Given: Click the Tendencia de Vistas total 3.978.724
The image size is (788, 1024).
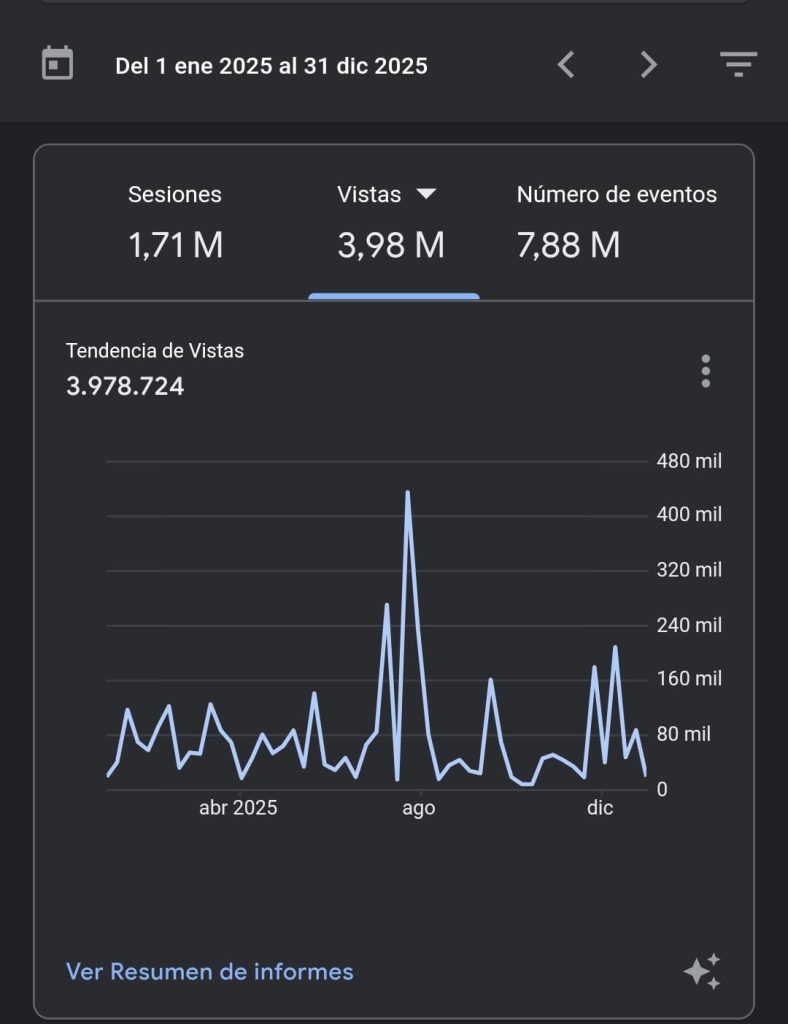Looking at the screenshot, I should click(124, 386).
